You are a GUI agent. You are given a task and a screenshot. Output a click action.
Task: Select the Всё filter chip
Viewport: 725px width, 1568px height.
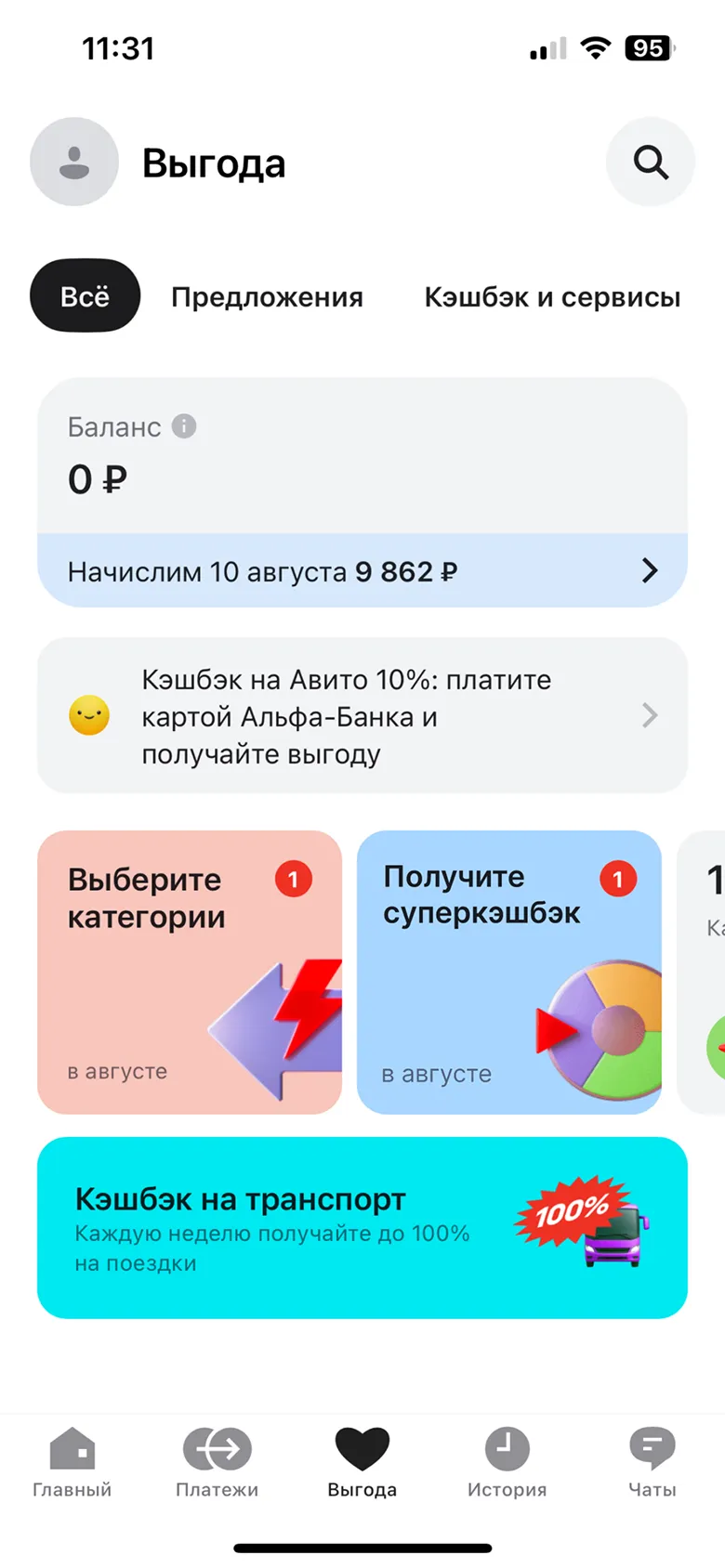(85, 296)
